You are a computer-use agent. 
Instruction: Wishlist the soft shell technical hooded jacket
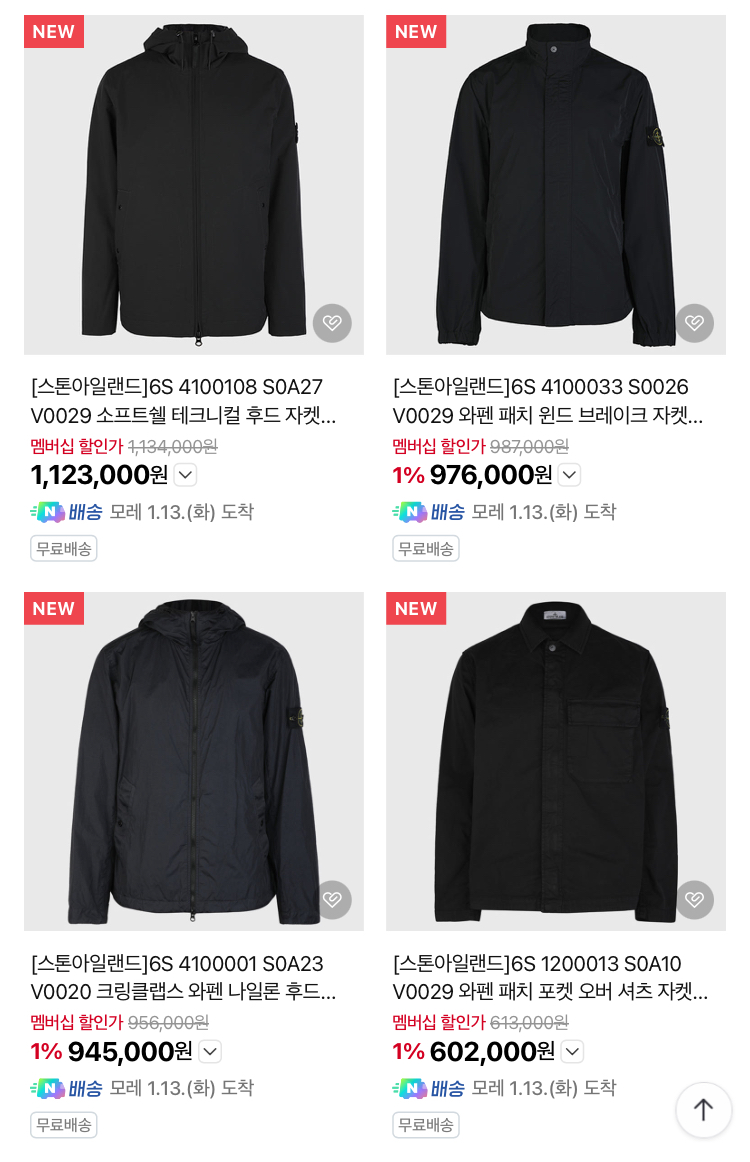tap(332, 323)
